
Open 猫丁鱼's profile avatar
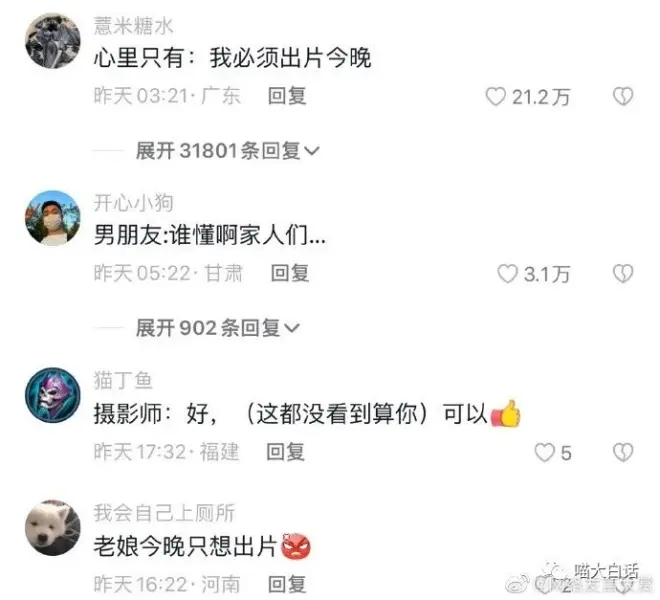[52, 395]
